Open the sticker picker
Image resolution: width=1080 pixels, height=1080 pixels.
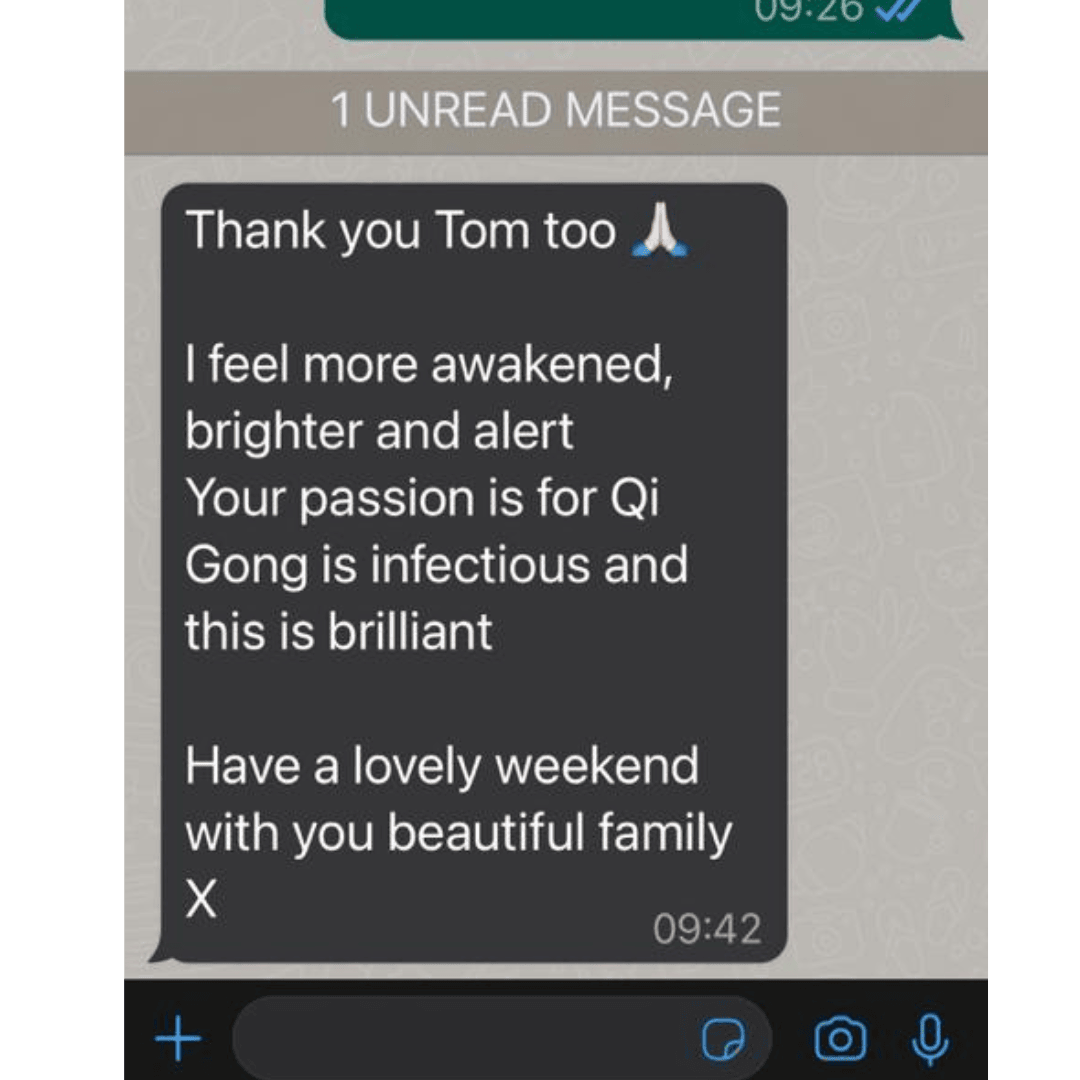pos(722,1041)
